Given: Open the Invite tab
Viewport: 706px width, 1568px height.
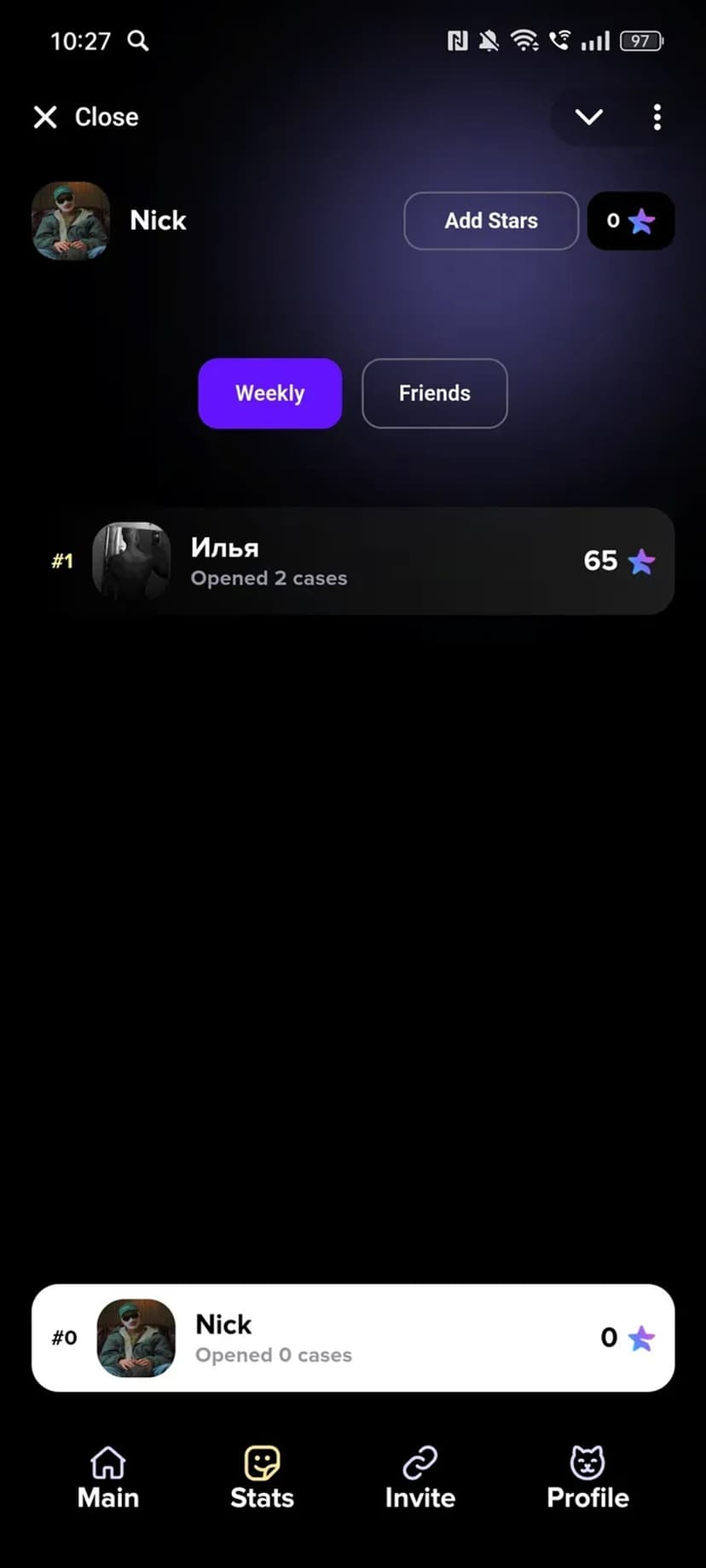Looking at the screenshot, I should 420,1479.
